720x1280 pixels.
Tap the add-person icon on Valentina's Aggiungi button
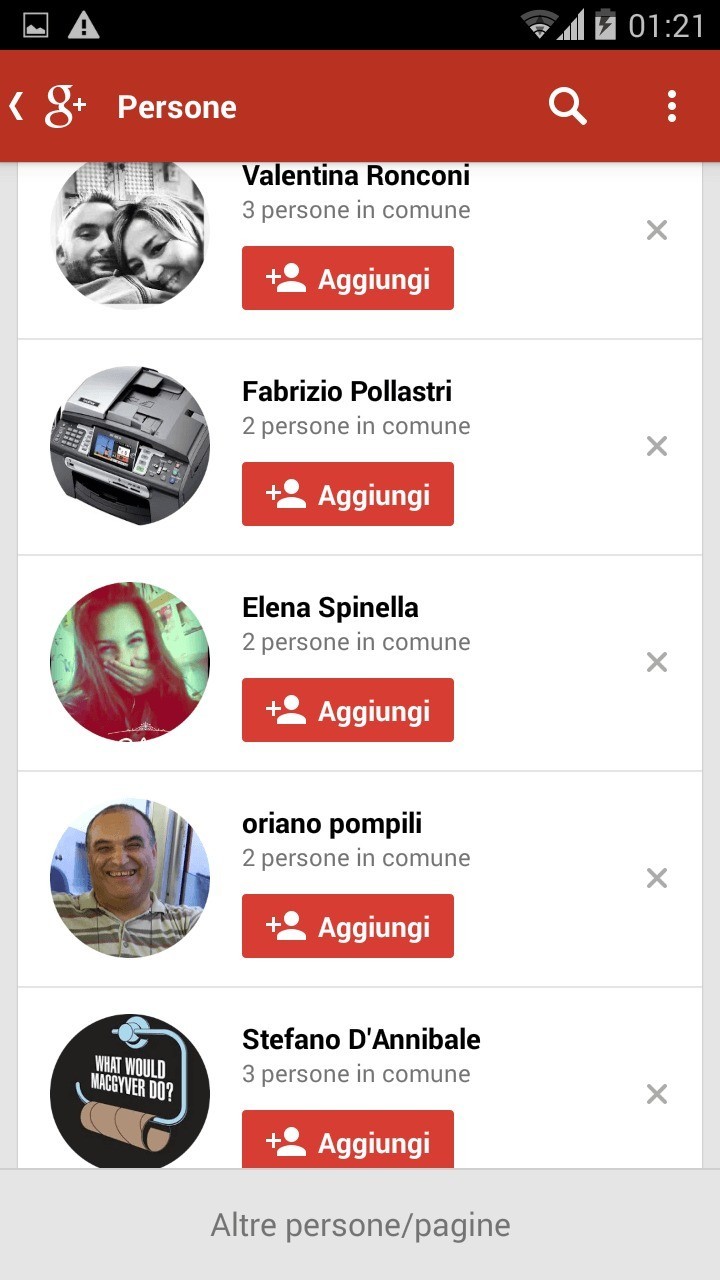click(287, 277)
